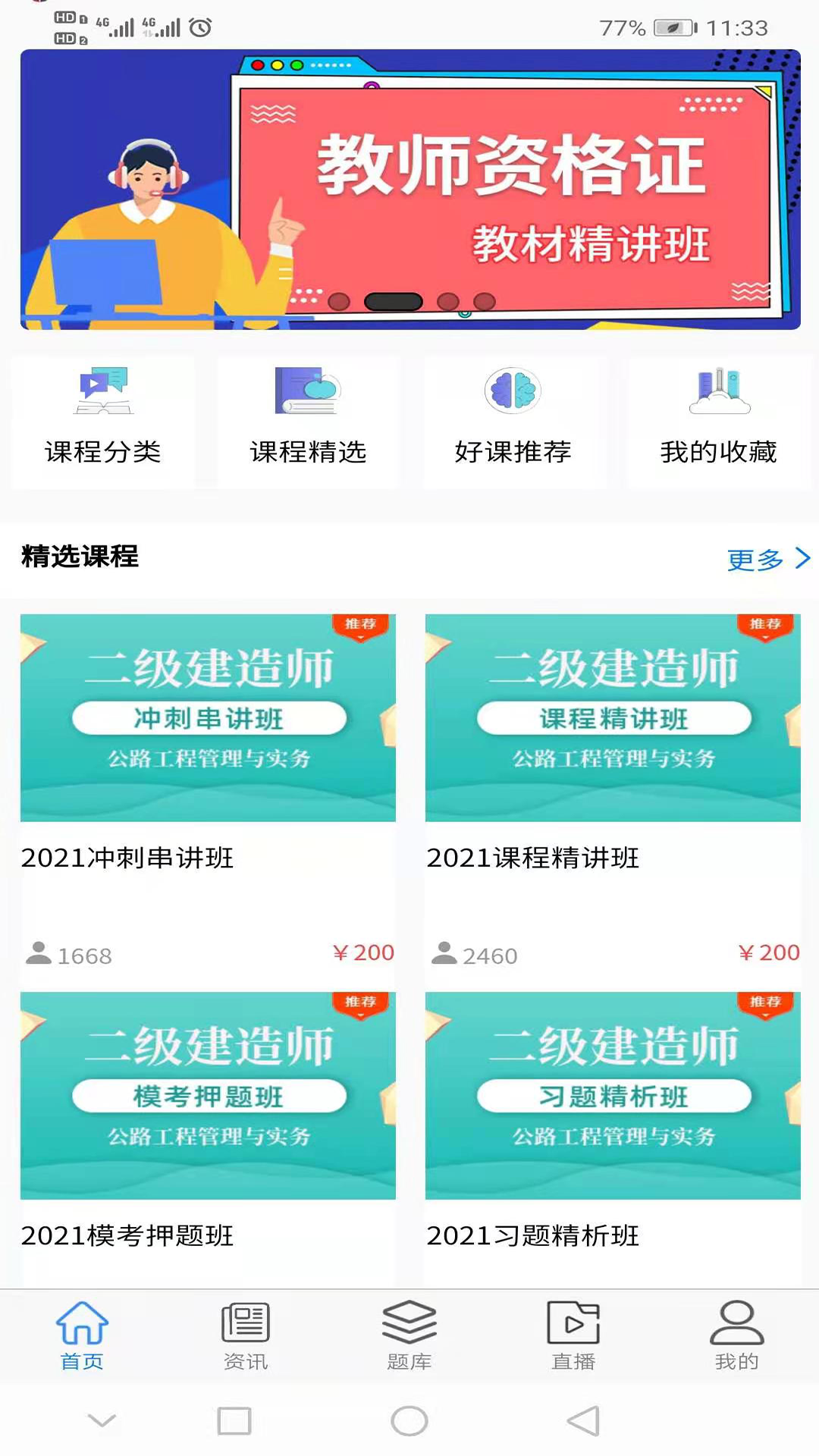Switch to the 我的 tab
819x1456 pixels.
tap(736, 1335)
